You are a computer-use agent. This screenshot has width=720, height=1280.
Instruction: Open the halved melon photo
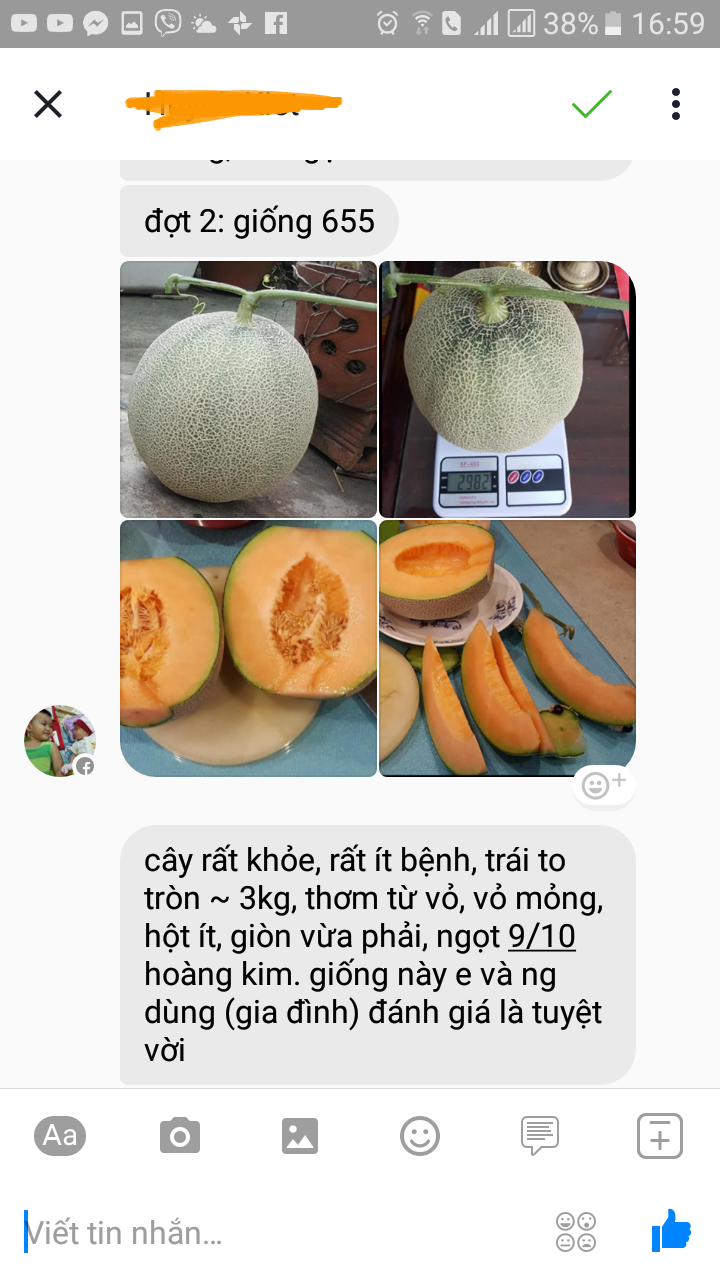[248, 648]
